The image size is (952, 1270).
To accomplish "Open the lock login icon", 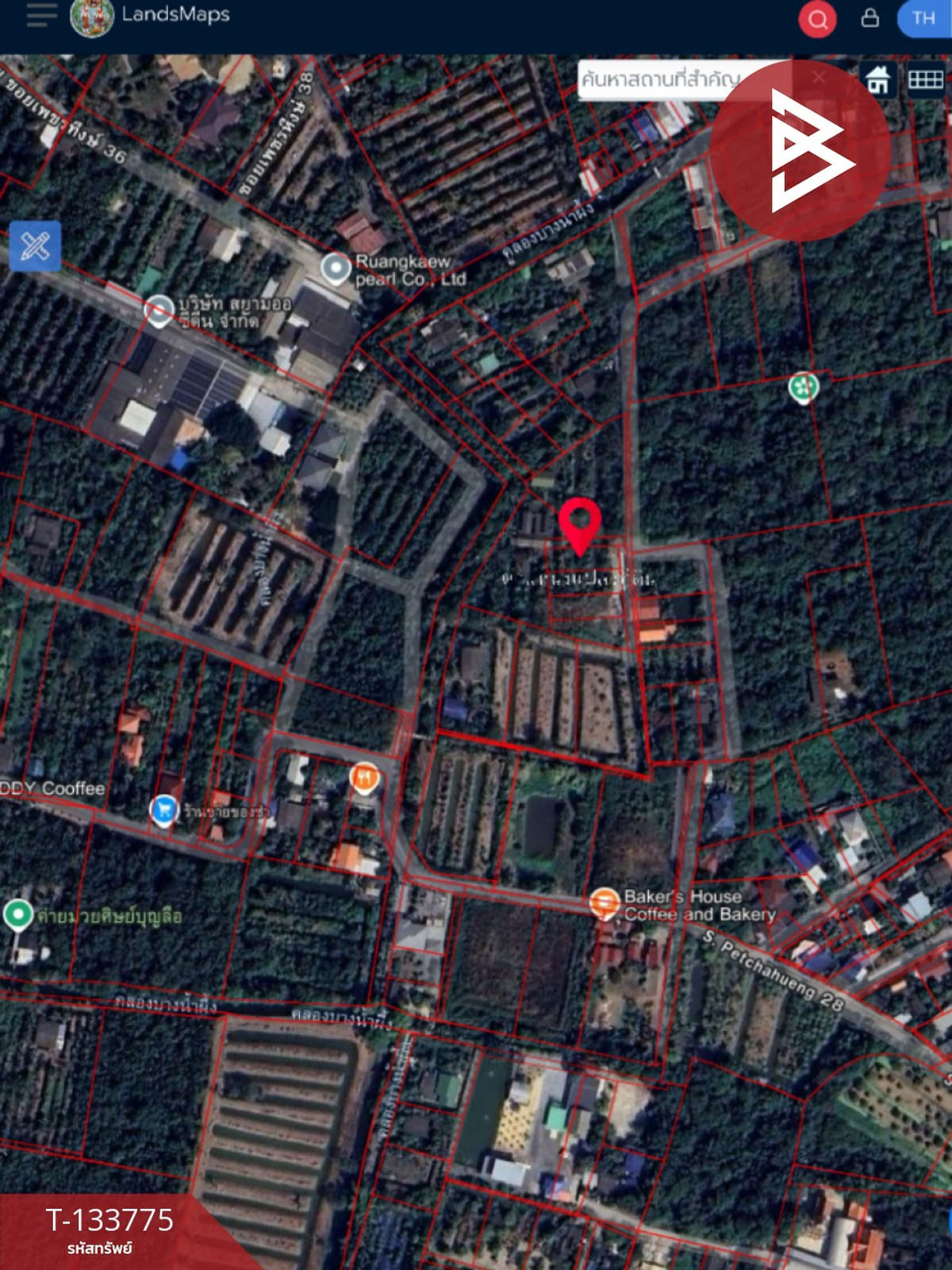I will 870,18.
